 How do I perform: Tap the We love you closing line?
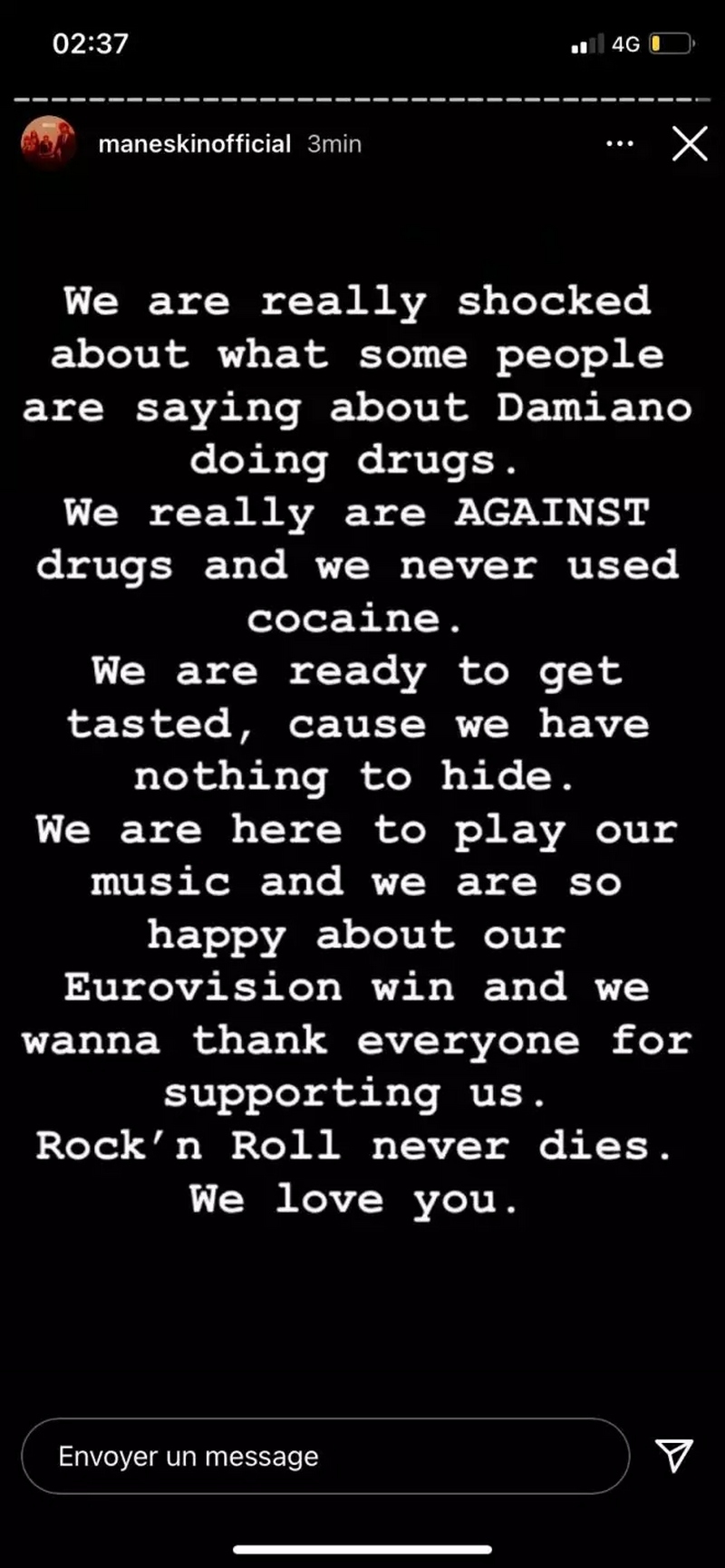coord(353,1198)
